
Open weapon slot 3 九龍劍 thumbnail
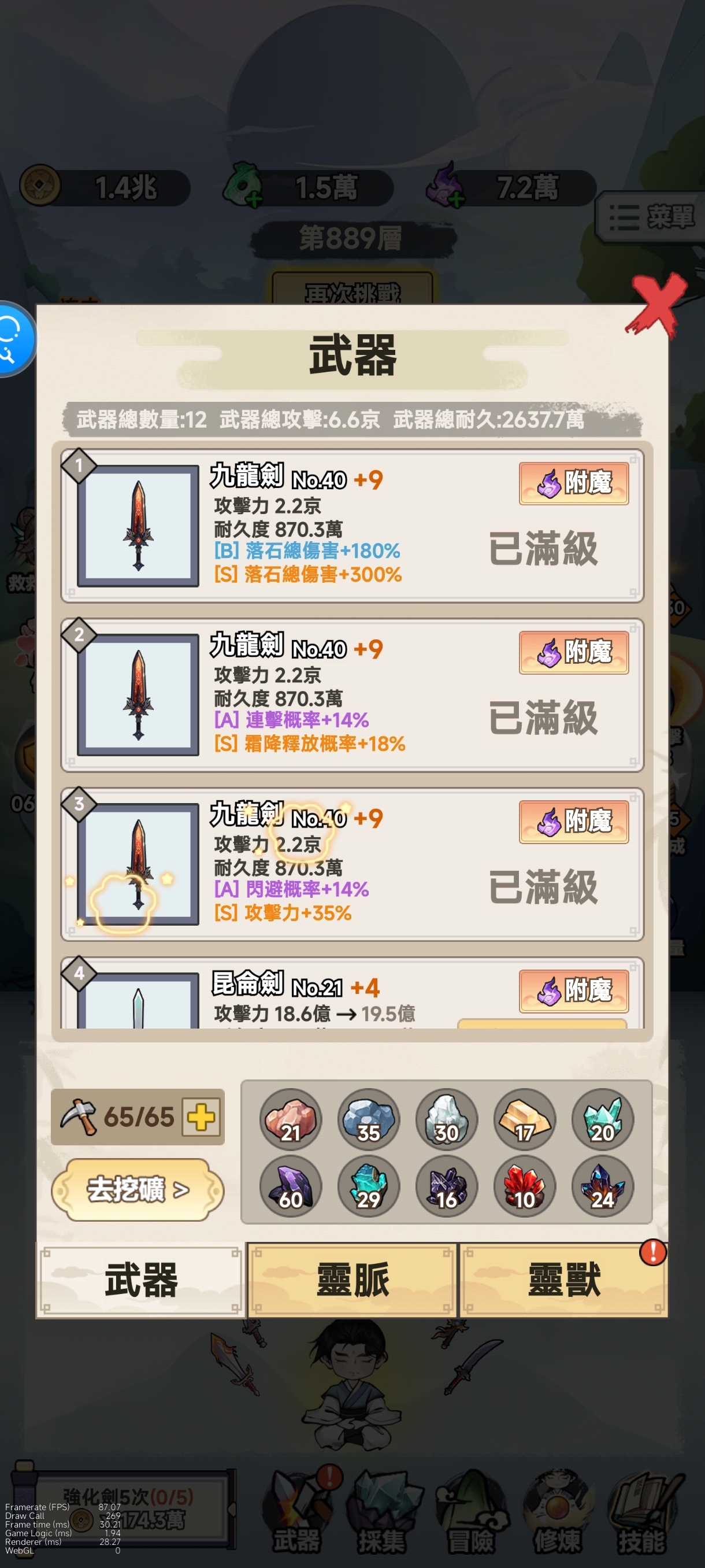[x=138, y=864]
